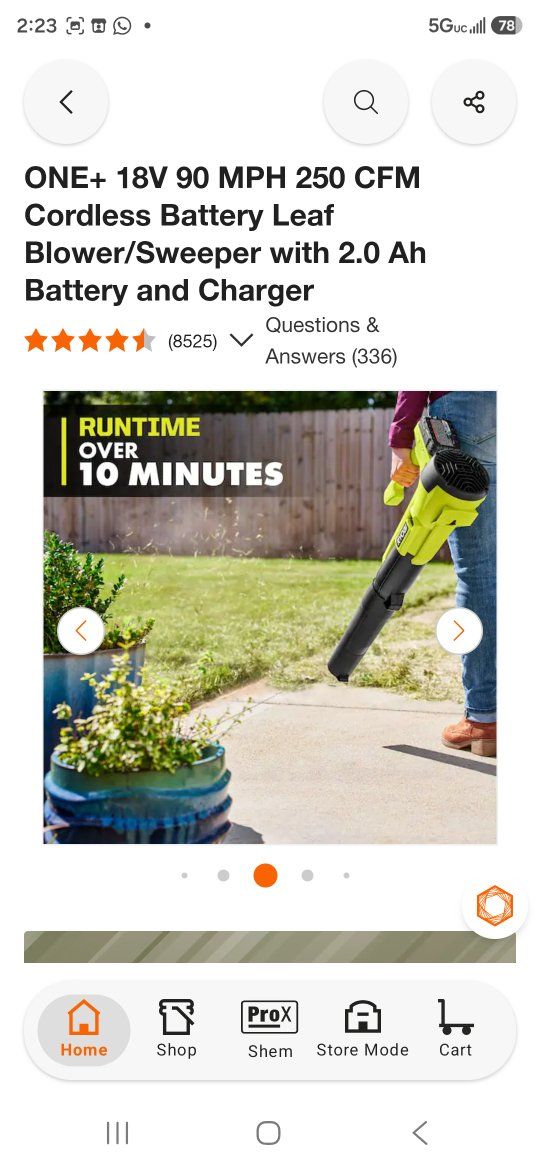The width and height of the screenshot is (540, 1170).
Task: Open the ProX tab
Action: [269, 1030]
